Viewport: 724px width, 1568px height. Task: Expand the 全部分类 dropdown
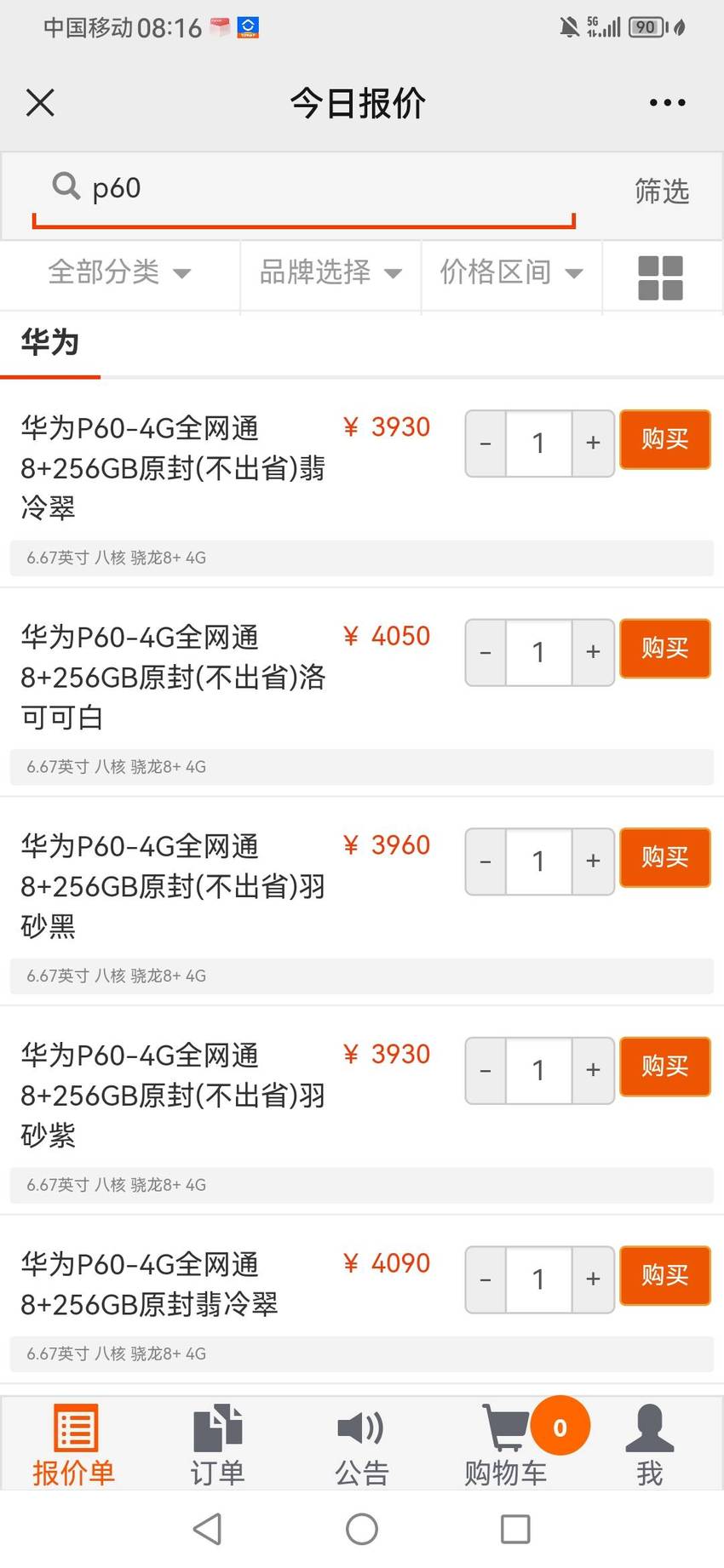119,272
